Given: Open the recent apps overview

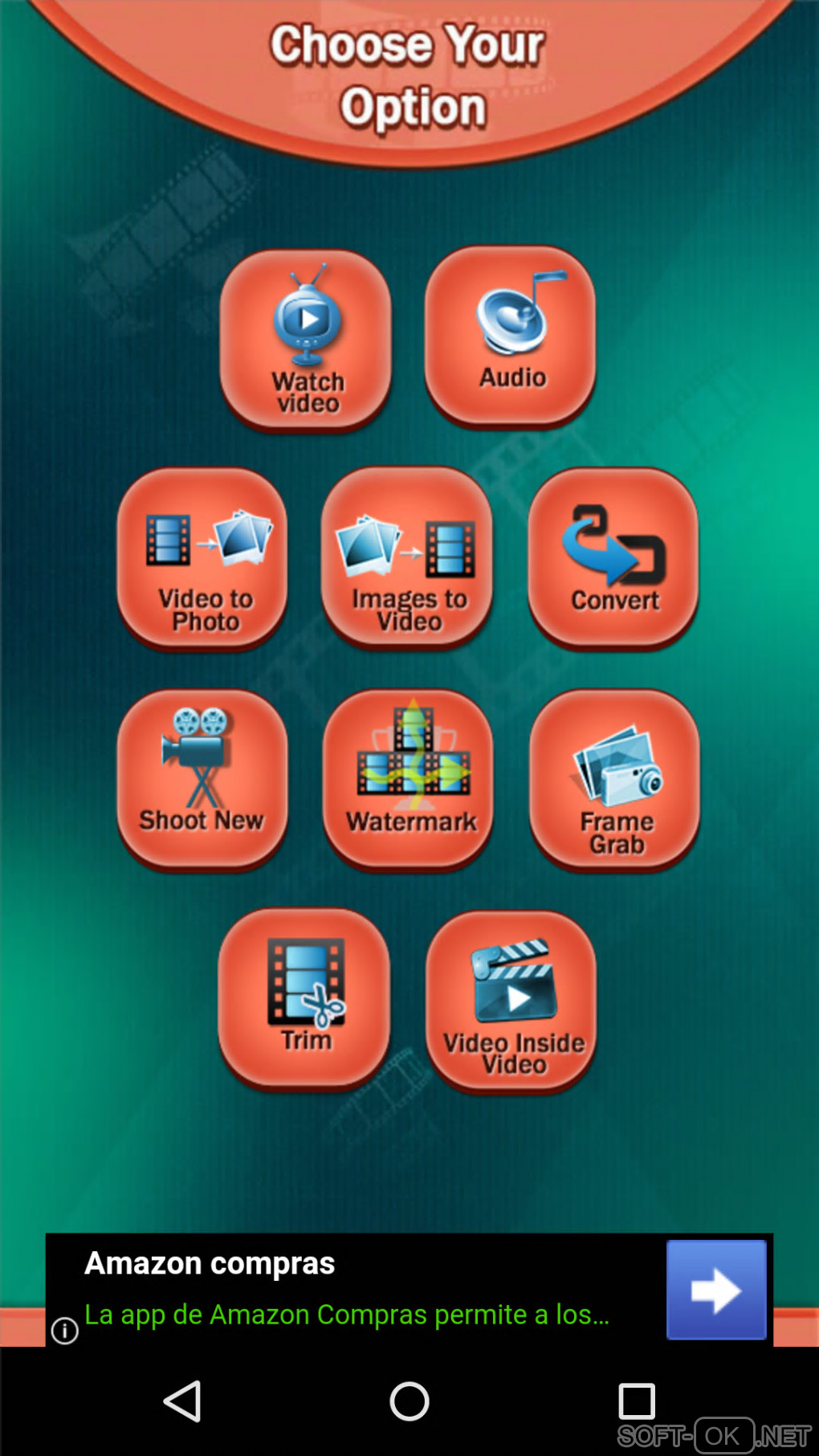Looking at the screenshot, I should click(x=637, y=1401).
